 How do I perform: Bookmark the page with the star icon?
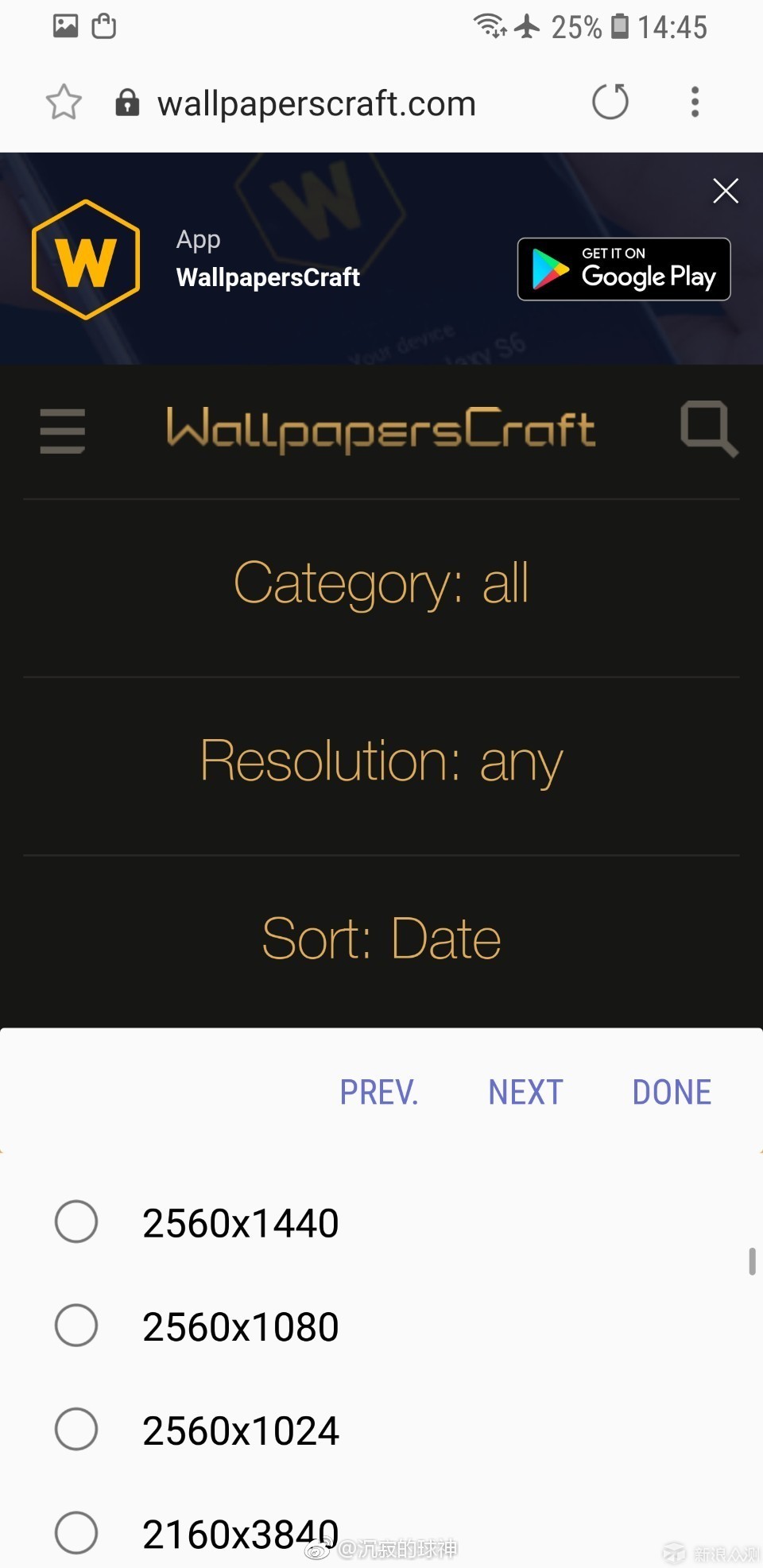63,102
